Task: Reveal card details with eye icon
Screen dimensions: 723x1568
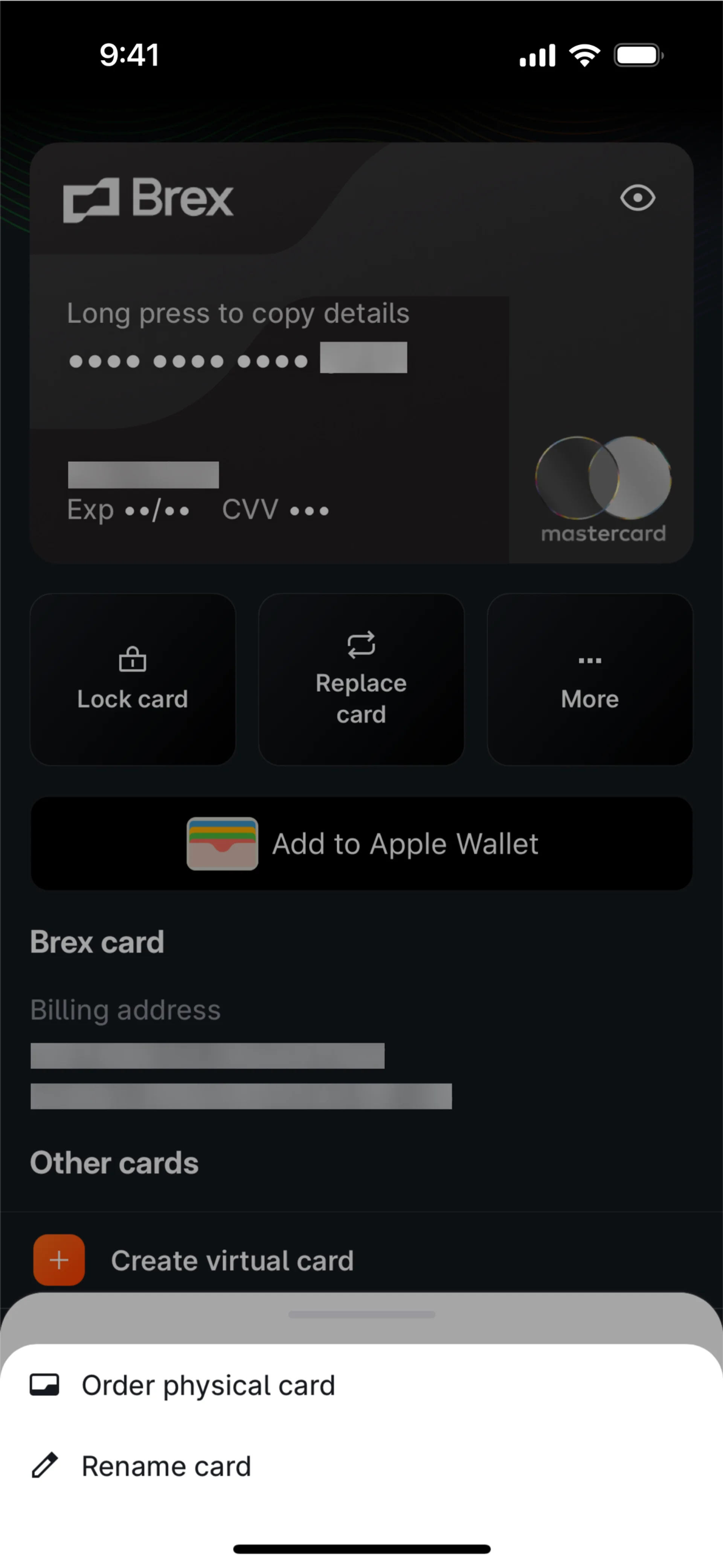Action: 637,199
